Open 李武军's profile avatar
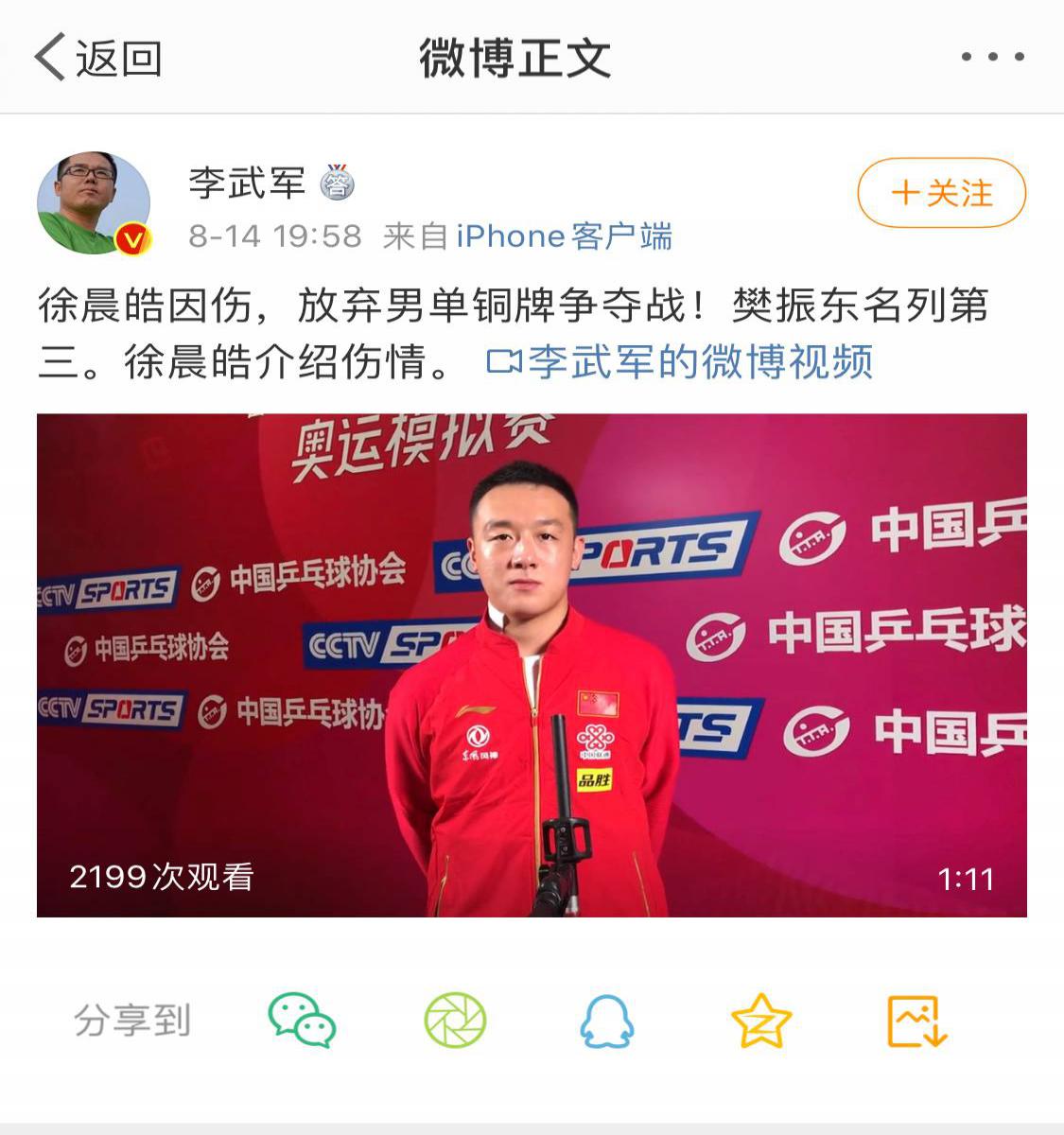Image resolution: width=1064 pixels, height=1135 pixels. (x=94, y=202)
